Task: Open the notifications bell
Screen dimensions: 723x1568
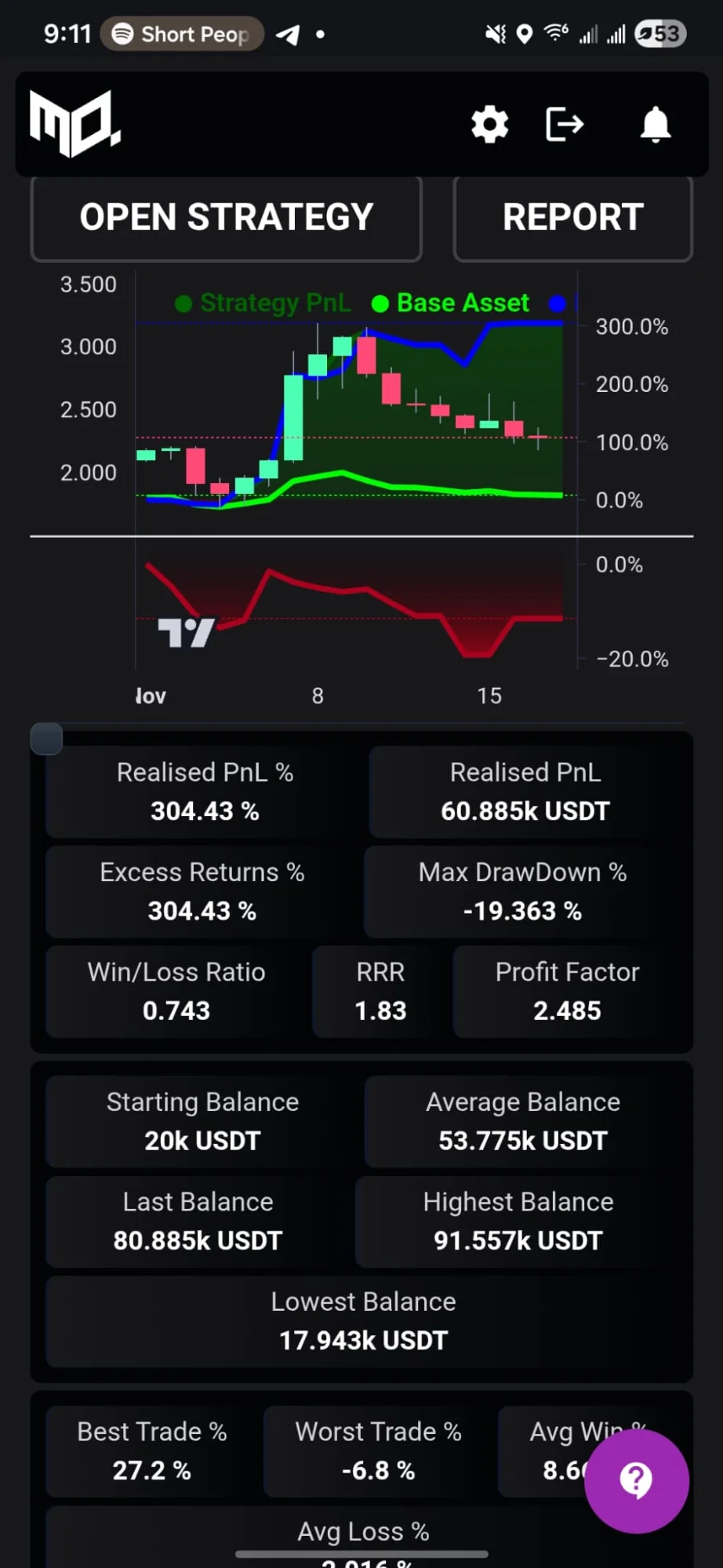Action: [x=656, y=125]
